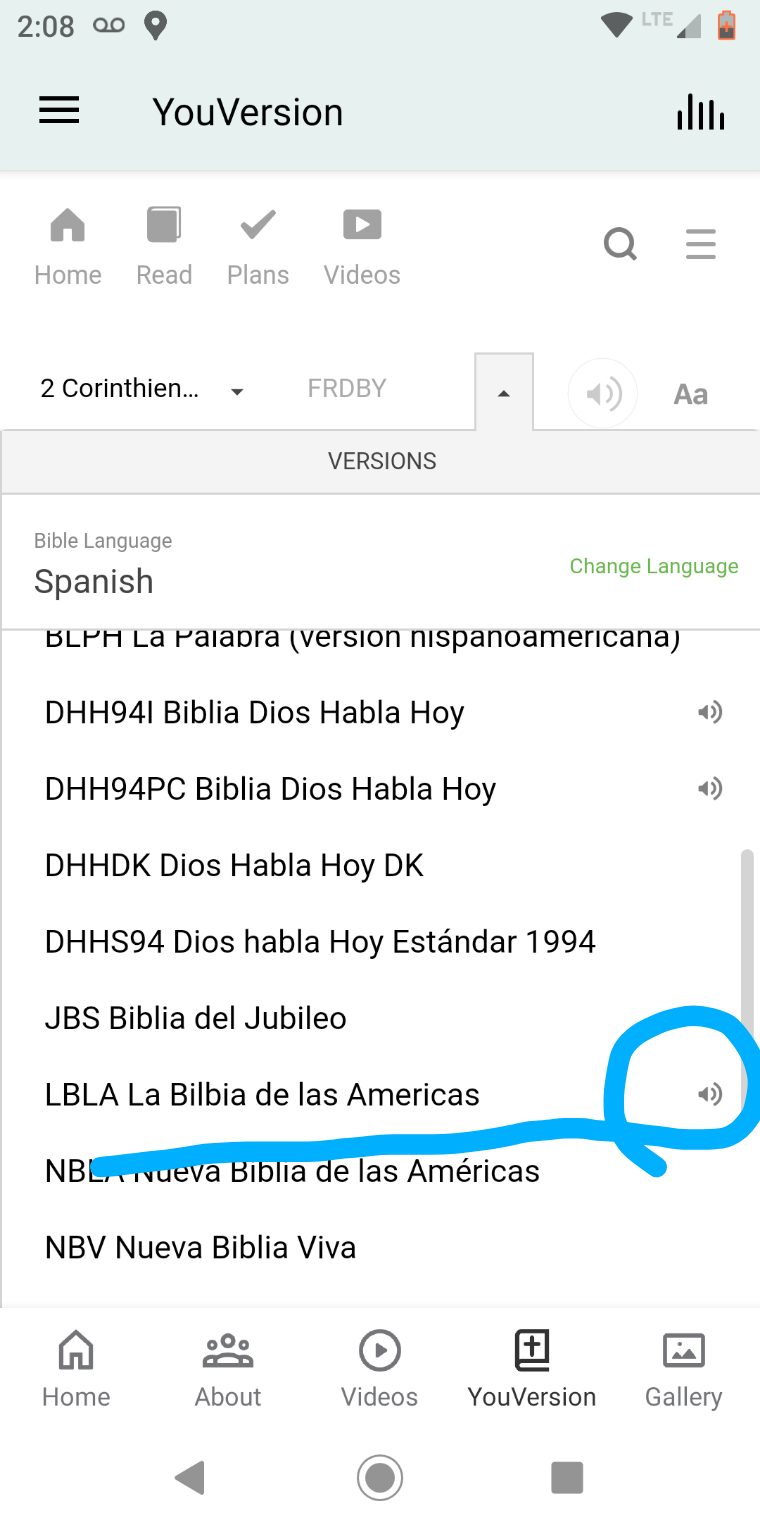This screenshot has width=760, height=1529.
Task: Open the search magnifier icon
Action: coord(620,244)
